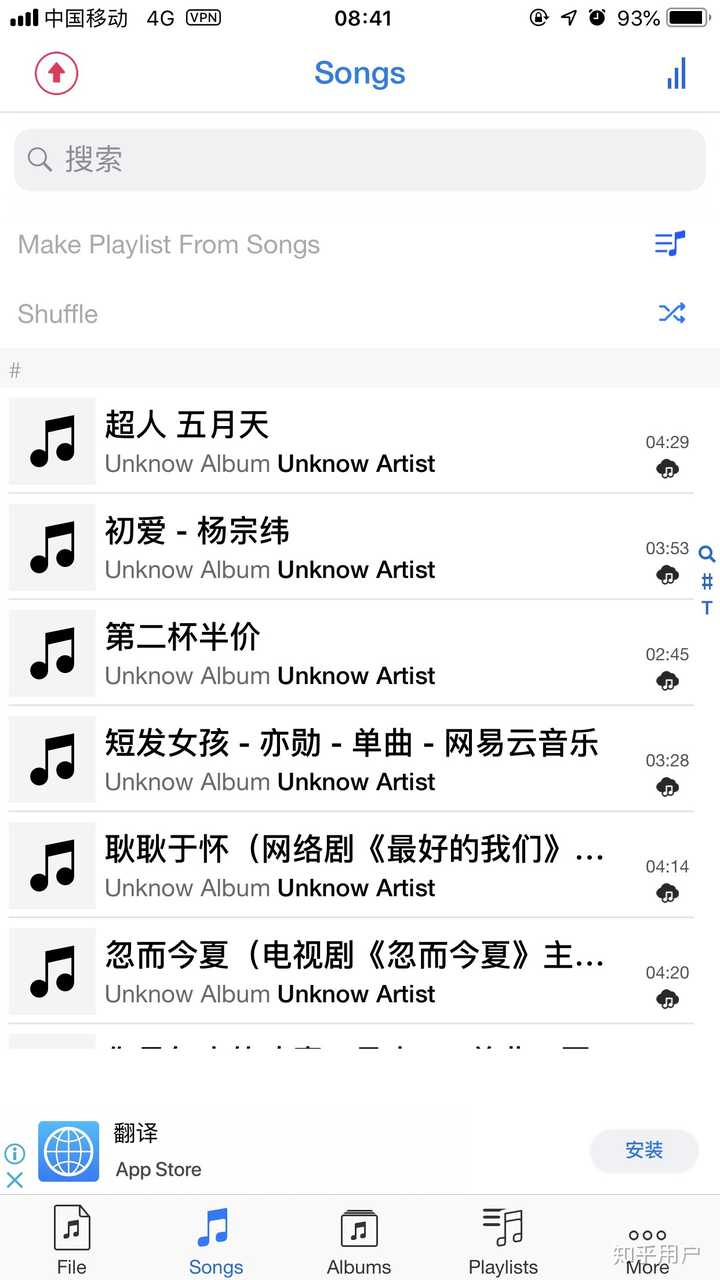Shuffle all songs
This screenshot has width=720, height=1280.
58,314
